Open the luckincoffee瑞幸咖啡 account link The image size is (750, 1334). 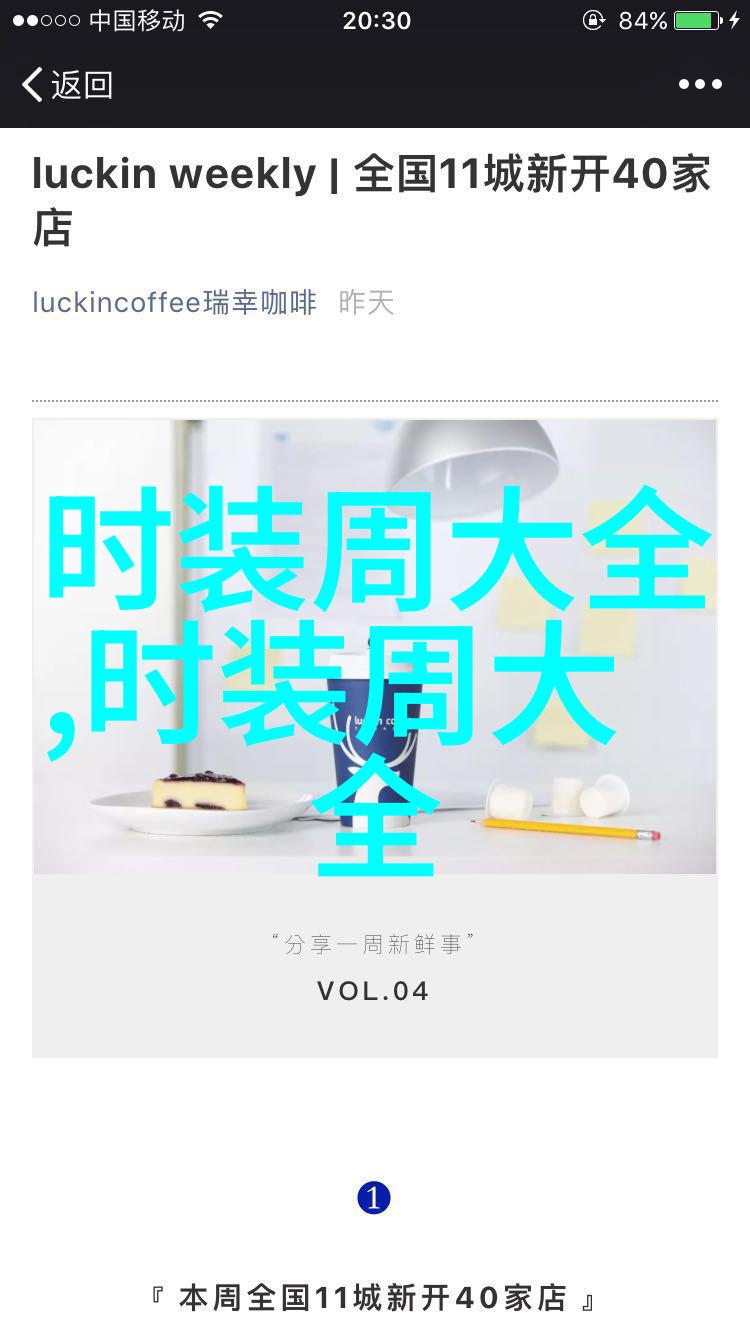tap(174, 302)
